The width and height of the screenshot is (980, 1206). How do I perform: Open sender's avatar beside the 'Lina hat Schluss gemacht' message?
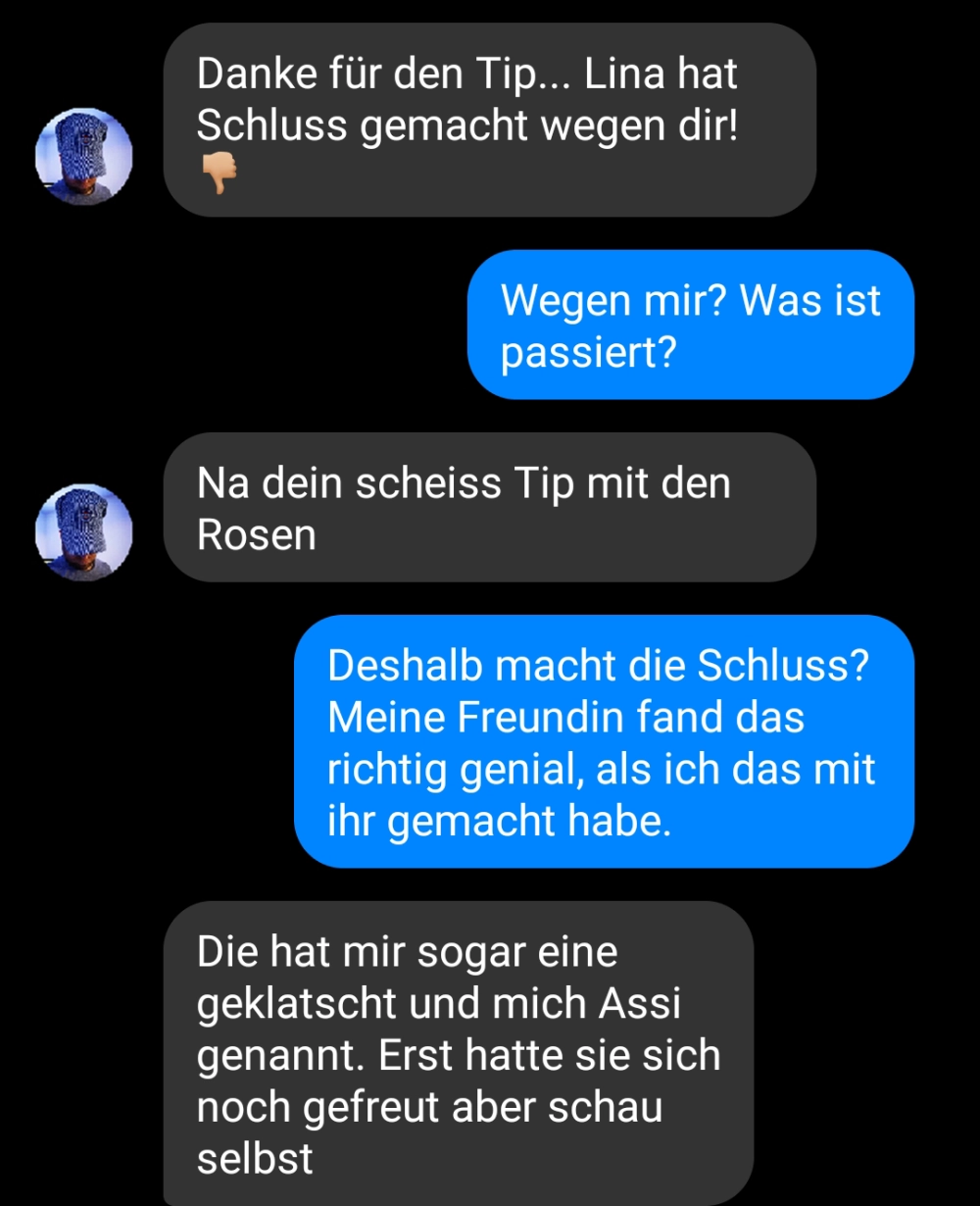tap(83, 157)
